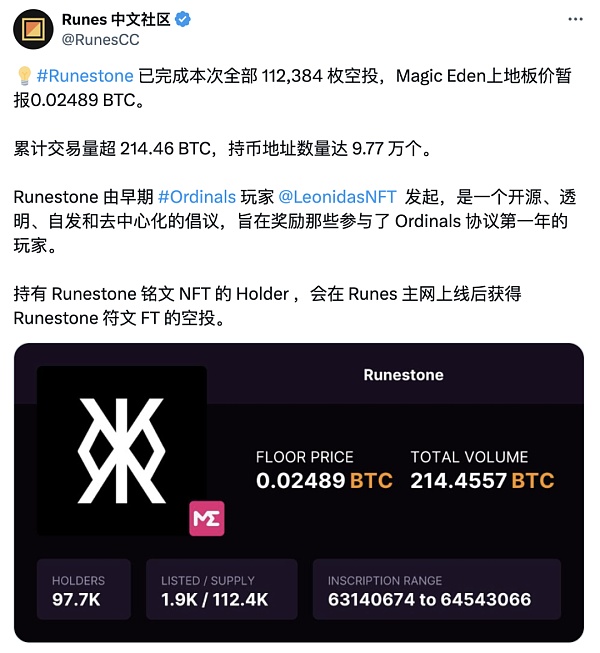Expand the Runestone stats image
Viewport: 600px width, 653px height.
pos(298,492)
